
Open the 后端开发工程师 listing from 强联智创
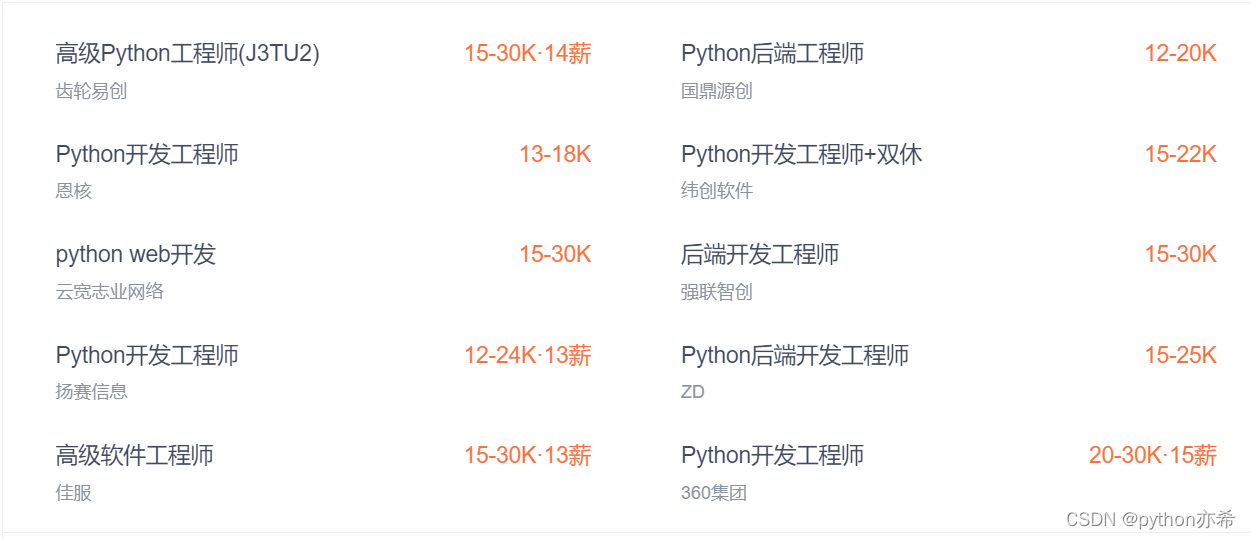point(759,255)
